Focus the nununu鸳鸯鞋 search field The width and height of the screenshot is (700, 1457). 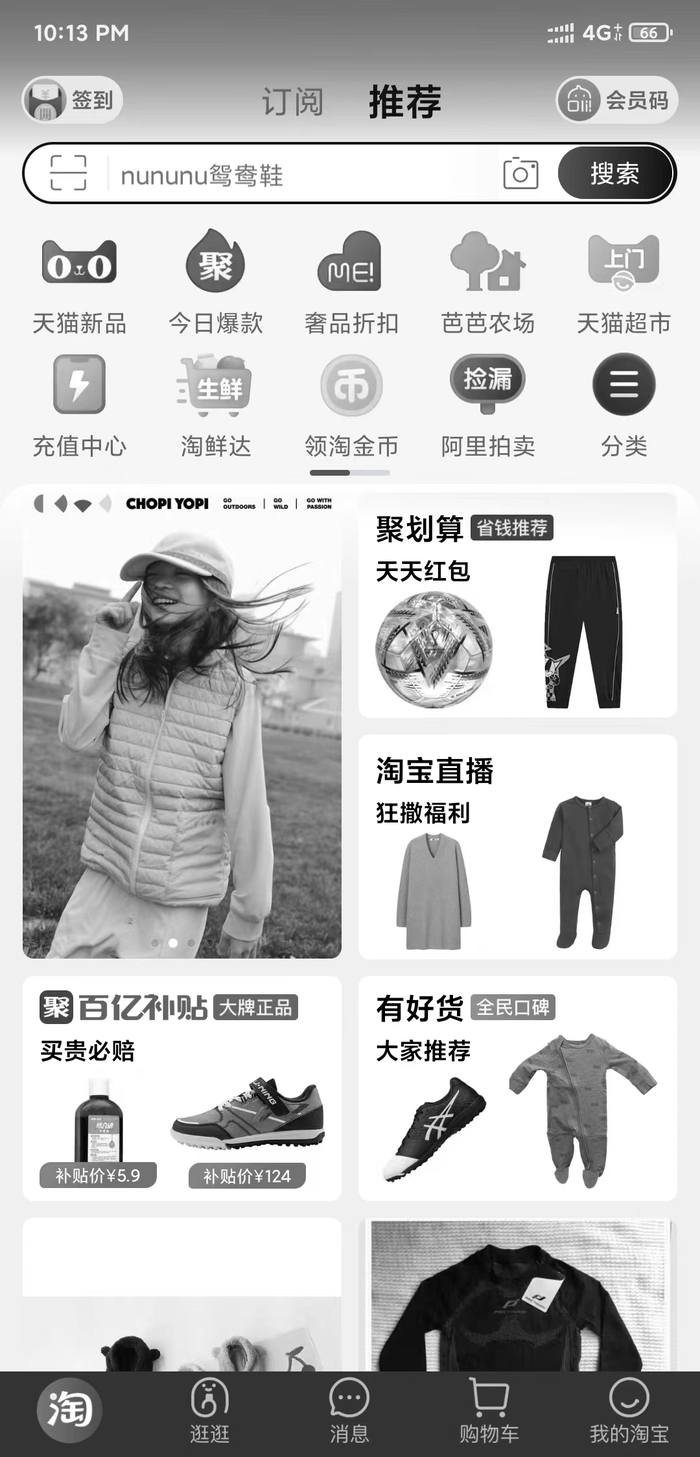point(300,175)
